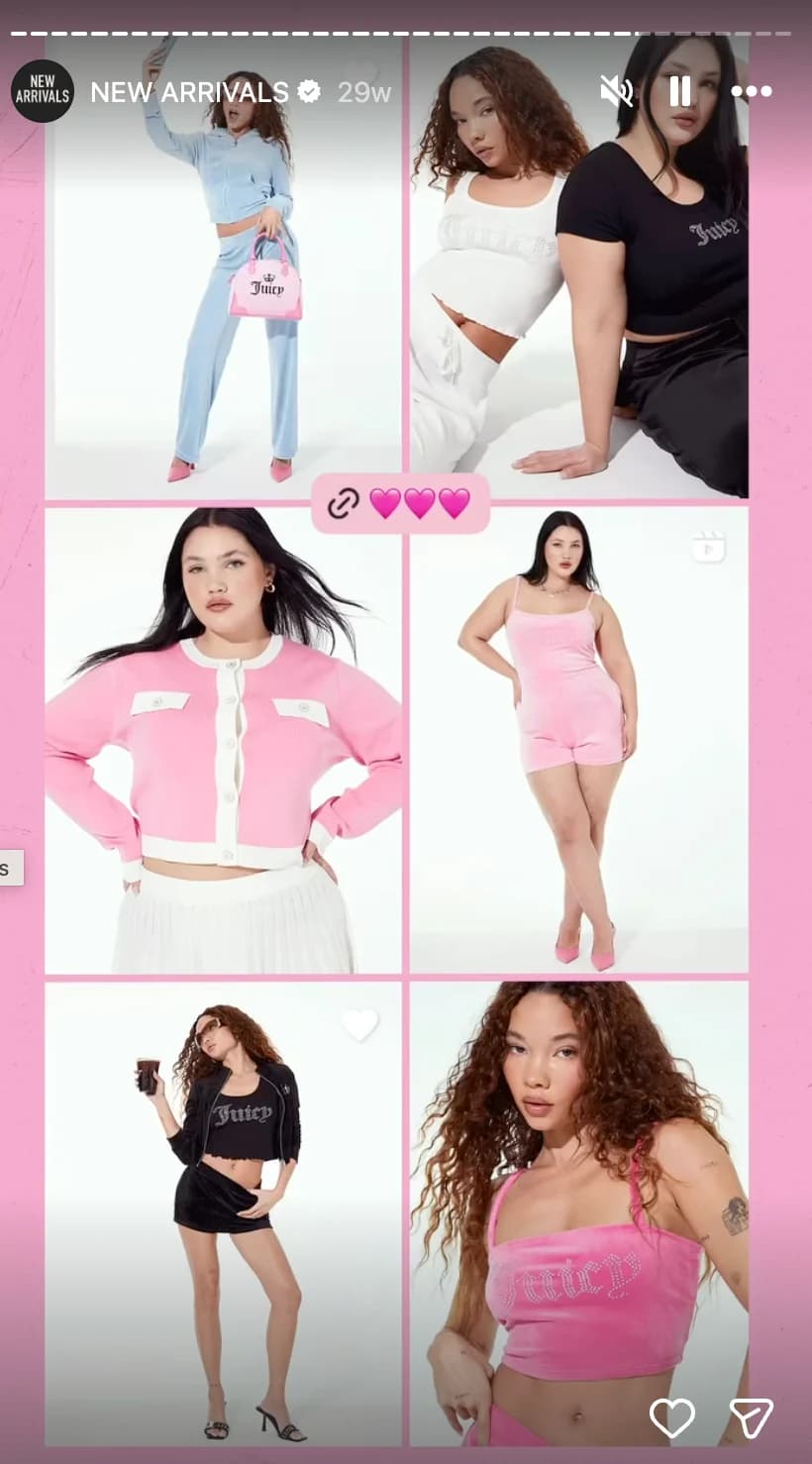Open the NEW ARRIVALS profile avatar
812x1464 pixels.
point(43,91)
